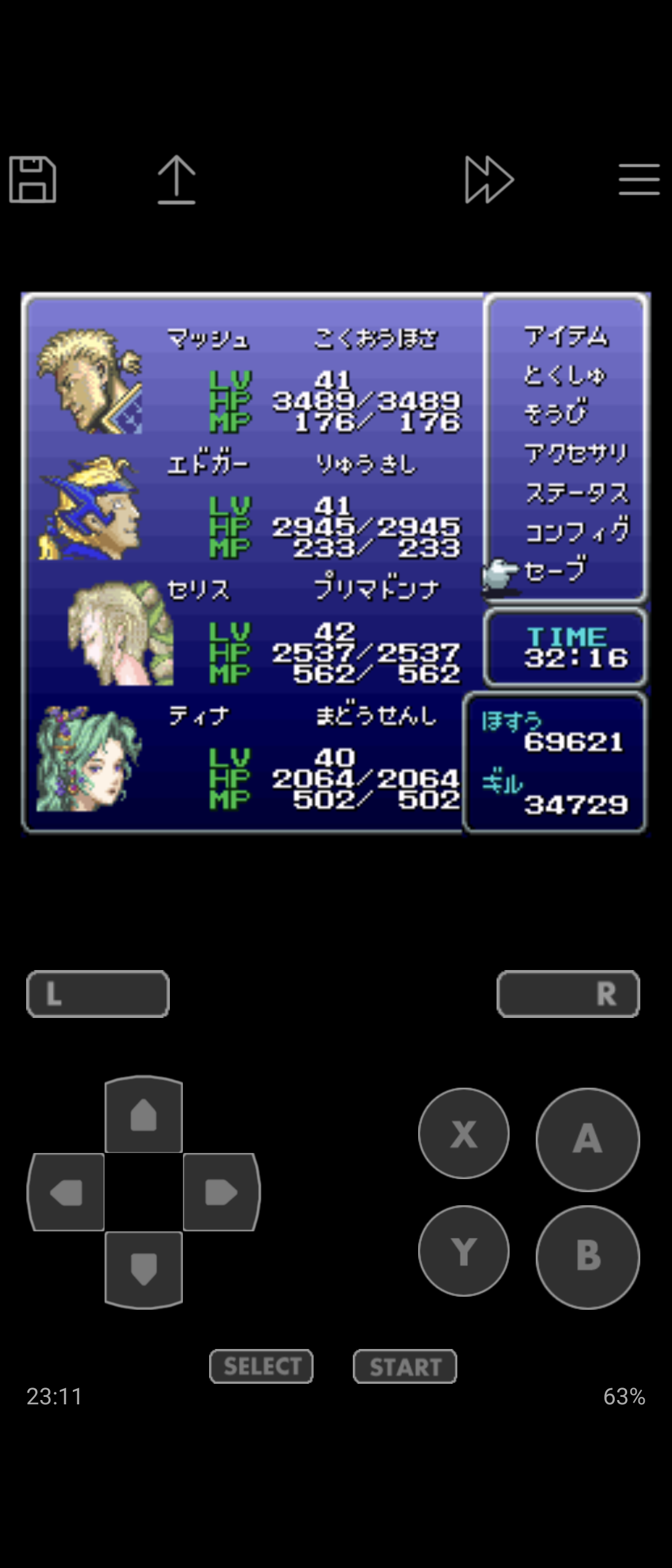This screenshot has height=1568, width=672.
Task: Tap the X button
Action: click(464, 1133)
